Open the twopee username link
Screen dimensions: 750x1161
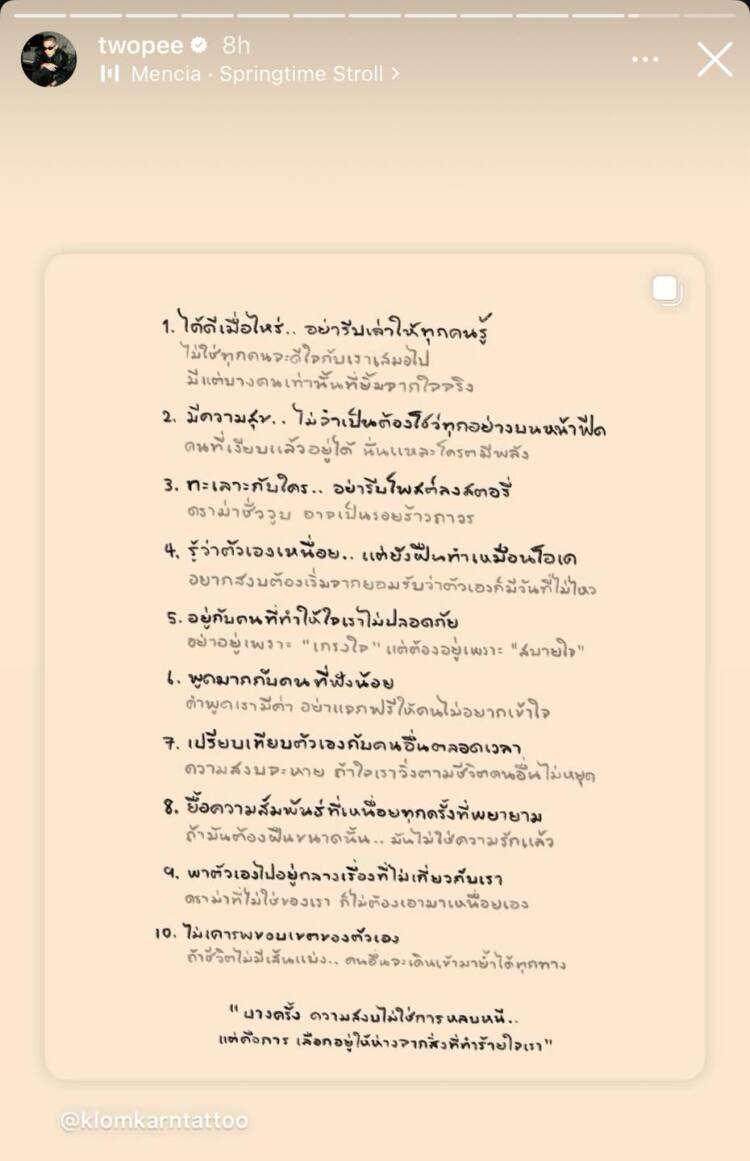[143, 45]
